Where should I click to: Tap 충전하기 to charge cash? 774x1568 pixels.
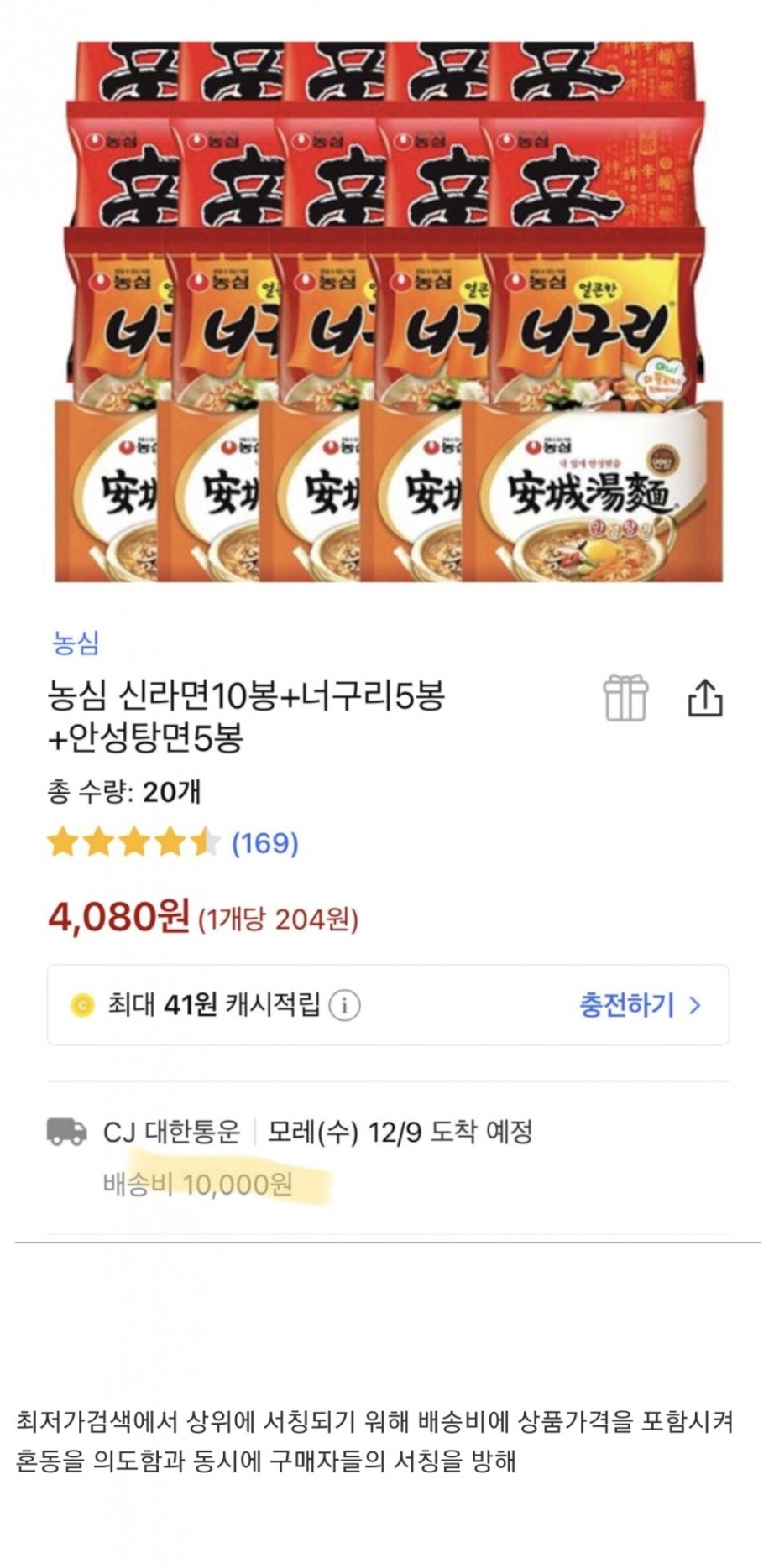click(x=638, y=1004)
